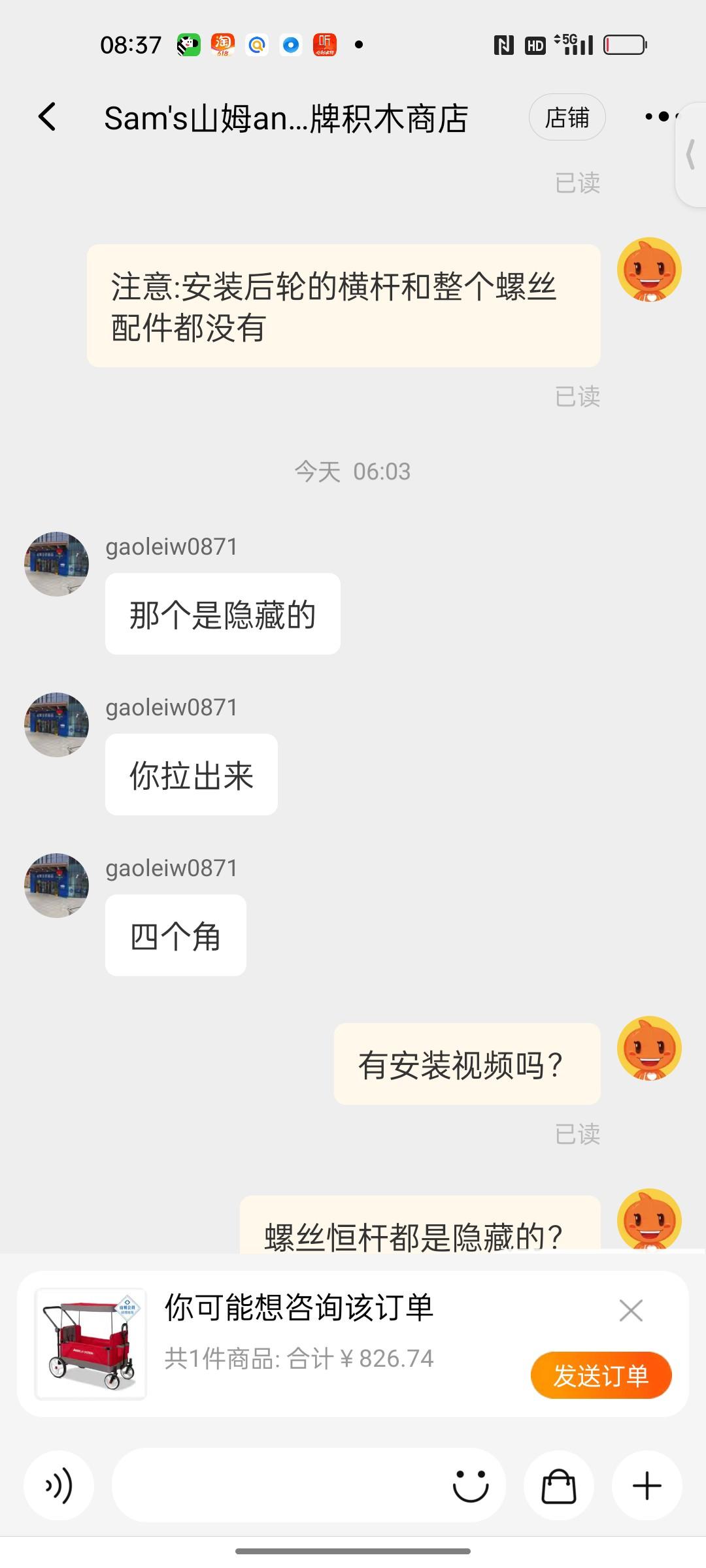View gaoleiw0871's avatar beside 那个是隐藏的
Viewport: 706px width, 1568px height.
pos(57,564)
